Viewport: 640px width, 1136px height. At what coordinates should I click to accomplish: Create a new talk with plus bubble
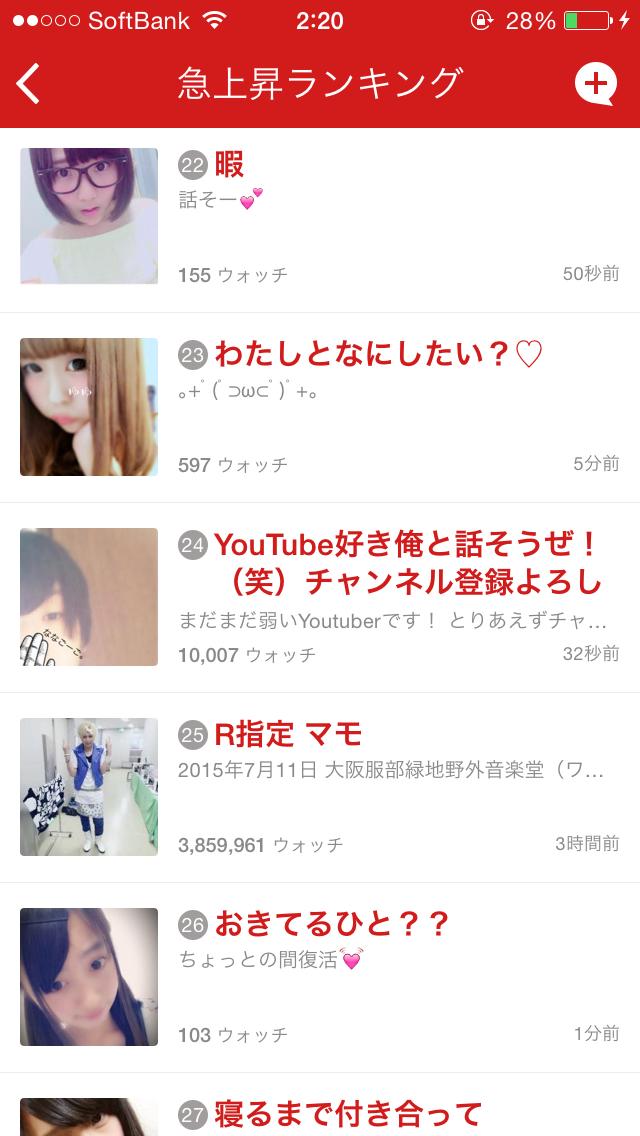click(596, 83)
